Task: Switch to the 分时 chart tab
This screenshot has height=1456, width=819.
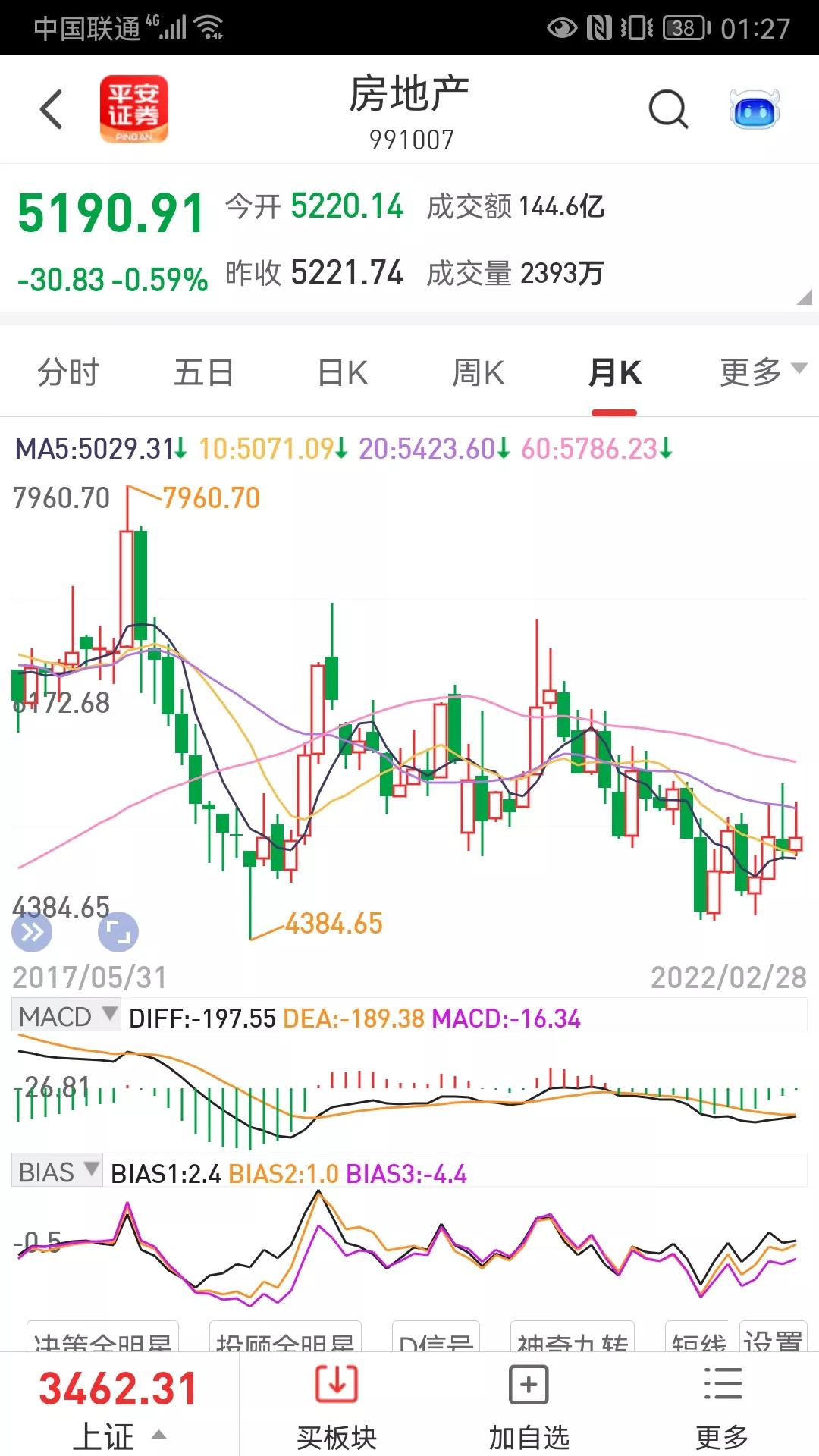Action: [x=68, y=372]
